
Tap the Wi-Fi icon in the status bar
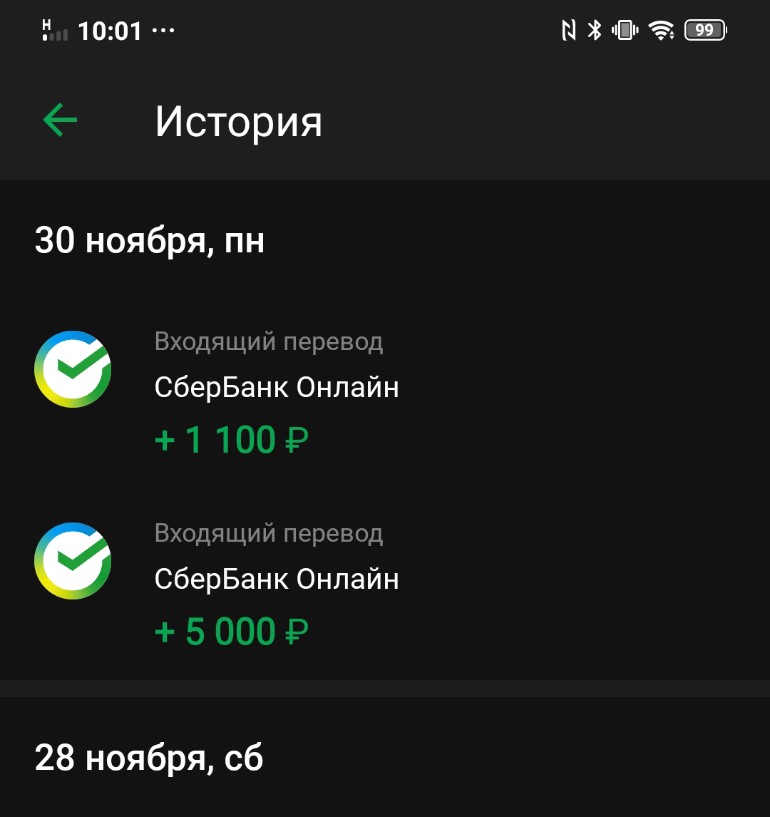pyautogui.click(x=660, y=29)
